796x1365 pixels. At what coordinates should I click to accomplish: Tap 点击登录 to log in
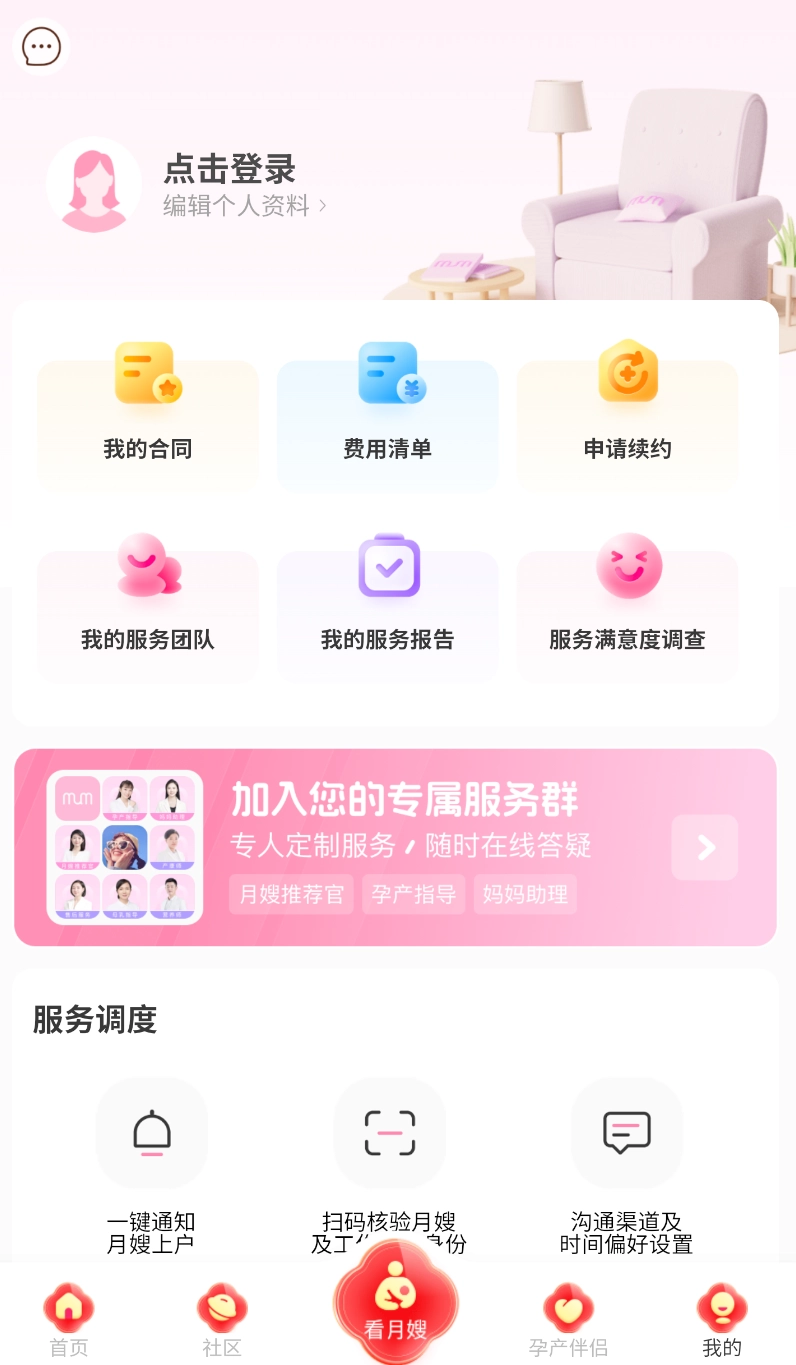pos(227,170)
